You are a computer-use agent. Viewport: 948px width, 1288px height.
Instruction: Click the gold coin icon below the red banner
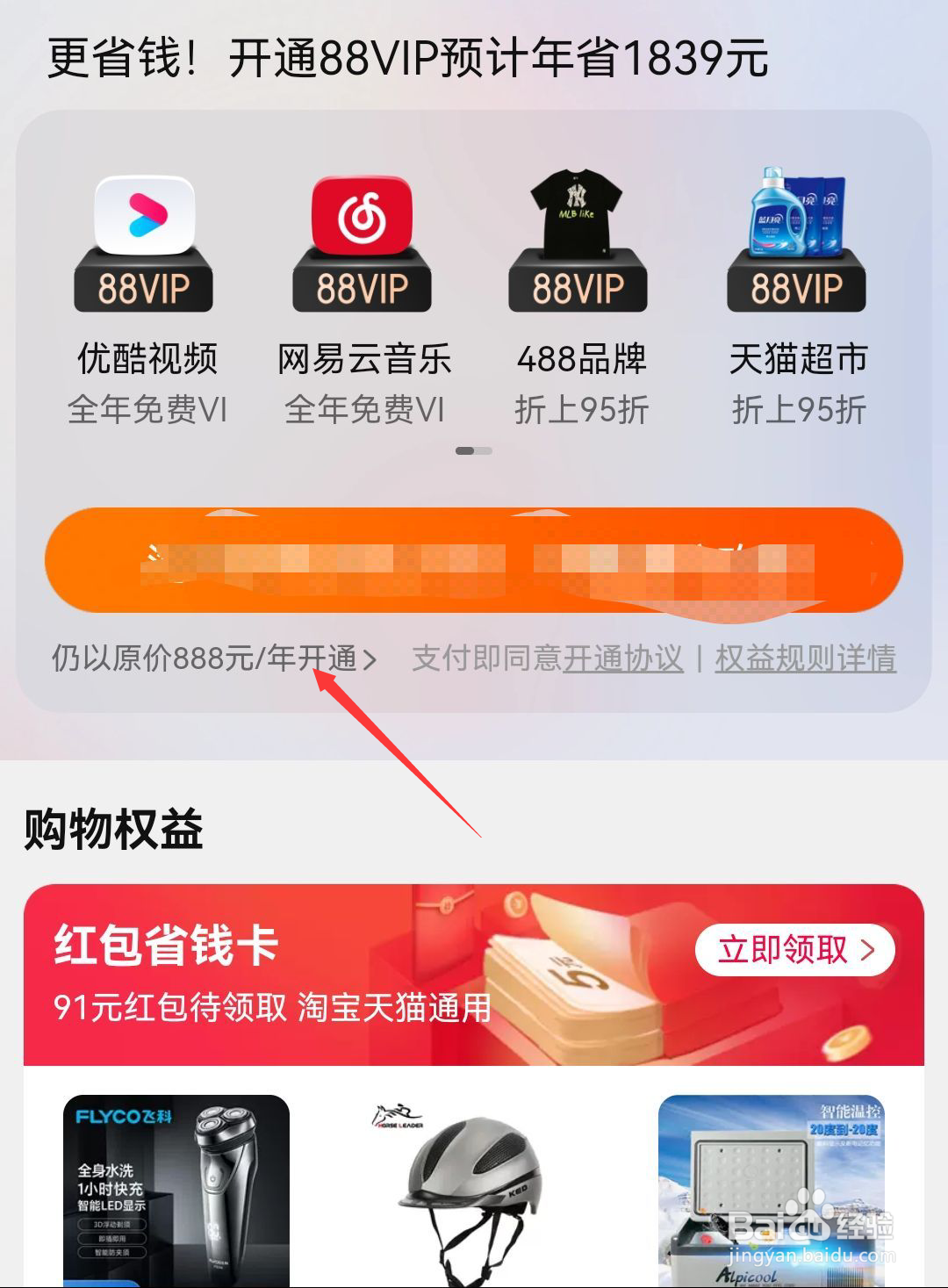845,1045
